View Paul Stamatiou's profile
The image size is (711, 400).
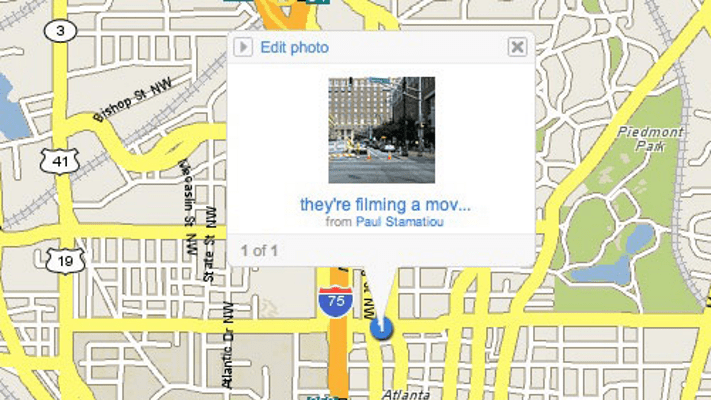coord(400,222)
